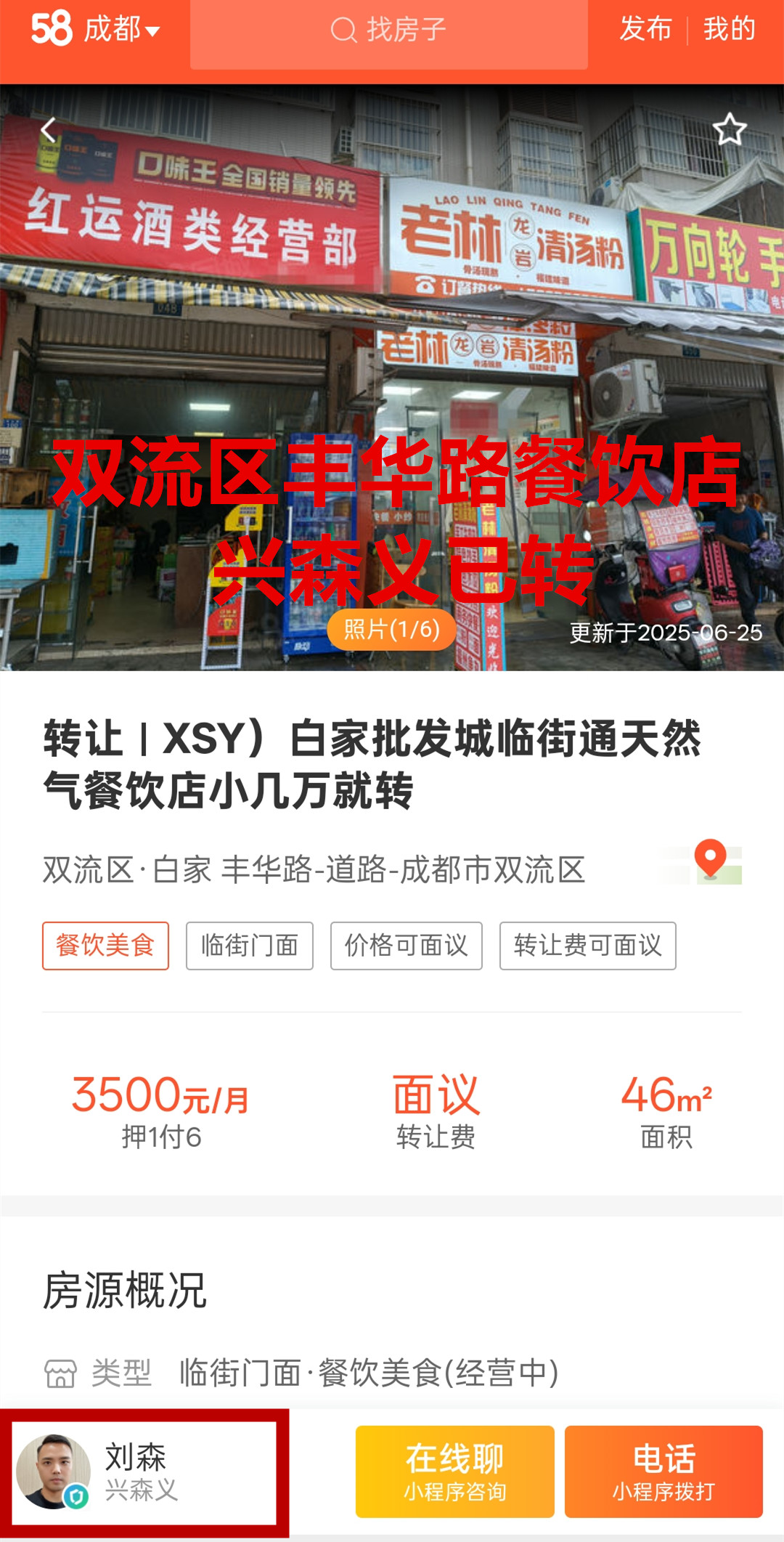Go back using the arrow on photo
784x1542 pixels.
coord(49,131)
